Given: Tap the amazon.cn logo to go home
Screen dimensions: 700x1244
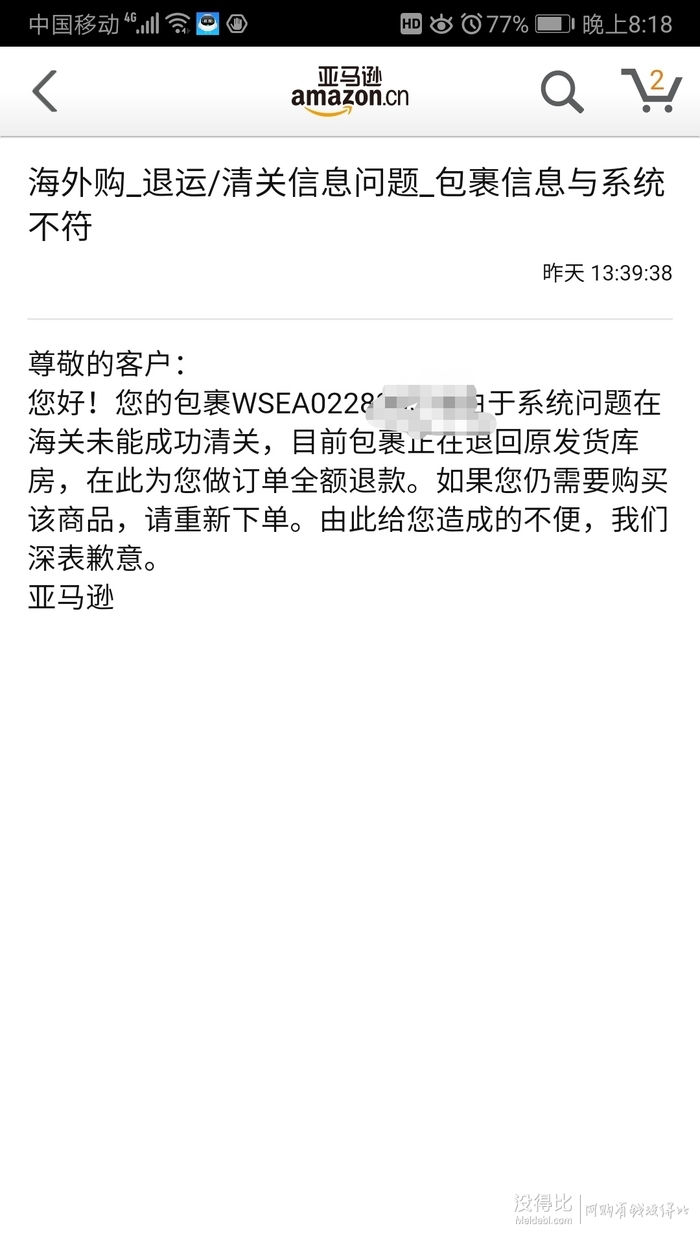Looking at the screenshot, I should (x=349, y=90).
